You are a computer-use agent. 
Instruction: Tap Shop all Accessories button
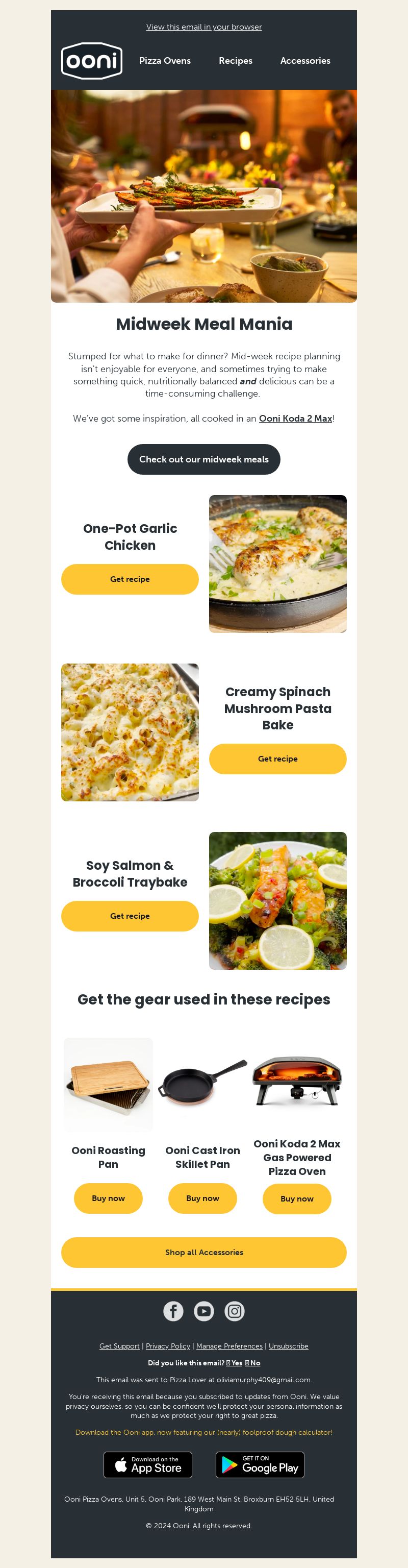tap(203, 1252)
